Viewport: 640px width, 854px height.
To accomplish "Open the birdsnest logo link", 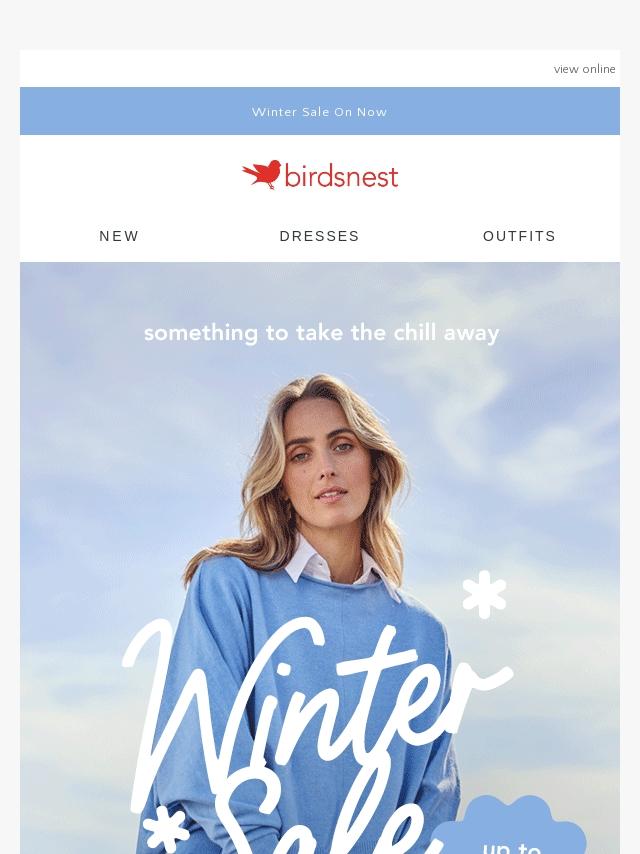I will 320,175.
